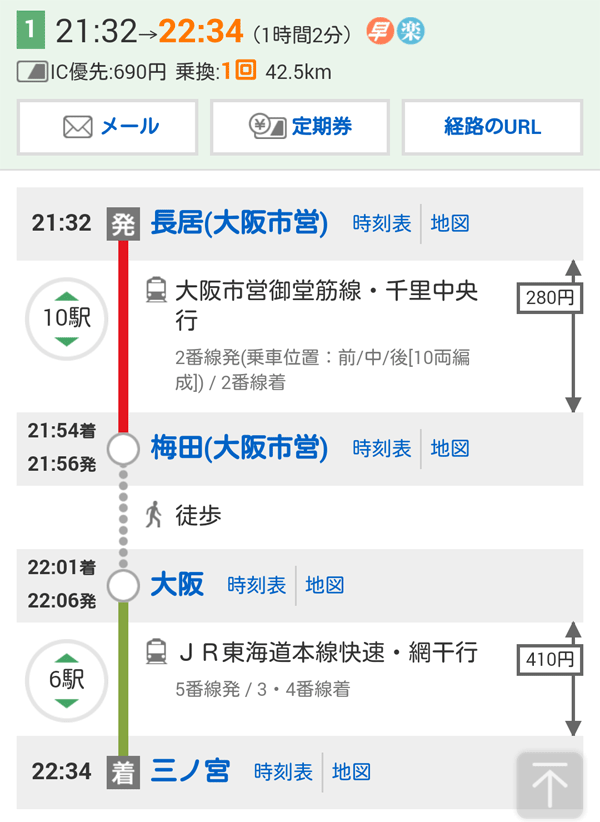
Task: Expand the 6駅 stops list
Action: [x=66, y=680]
